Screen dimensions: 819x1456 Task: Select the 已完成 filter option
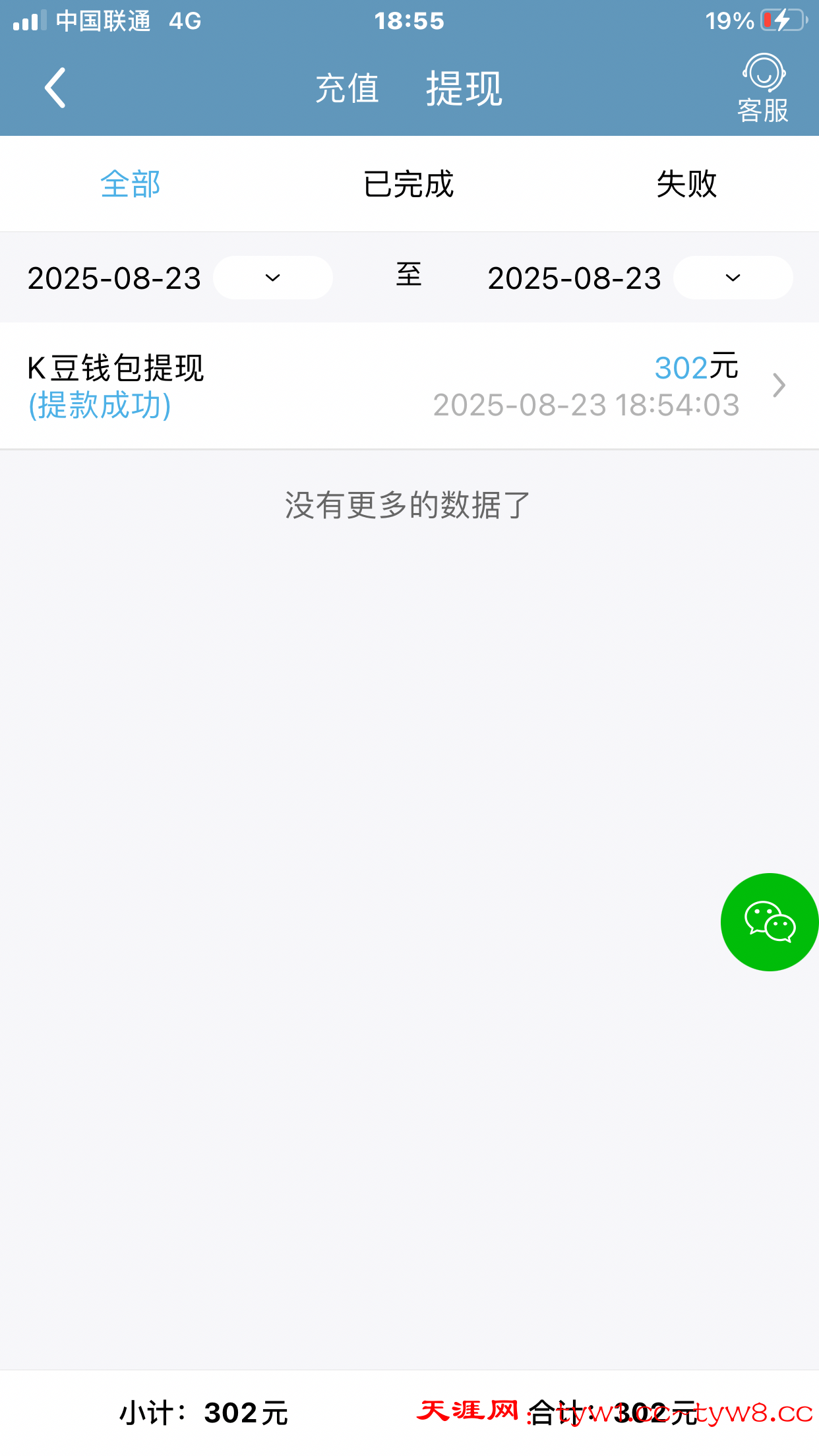408,185
